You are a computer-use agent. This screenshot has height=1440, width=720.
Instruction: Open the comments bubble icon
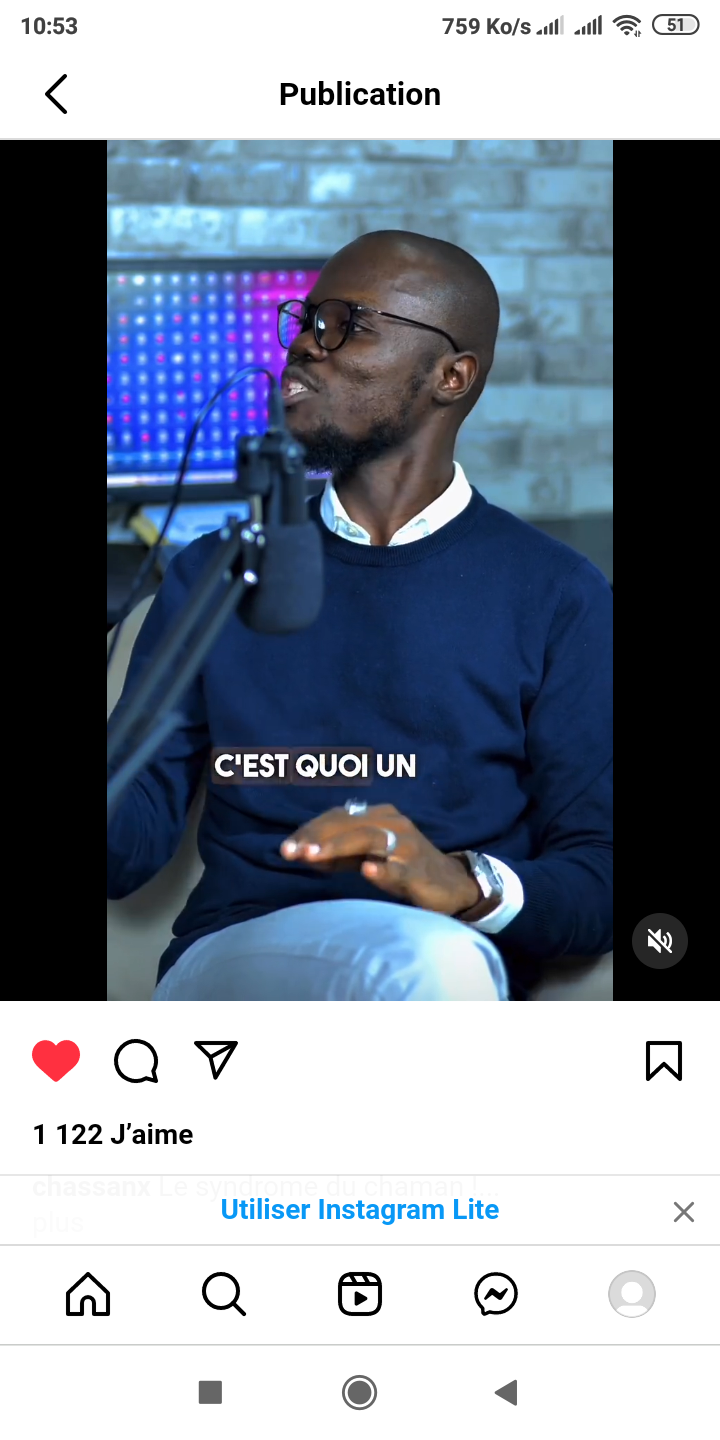(137, 1061)
